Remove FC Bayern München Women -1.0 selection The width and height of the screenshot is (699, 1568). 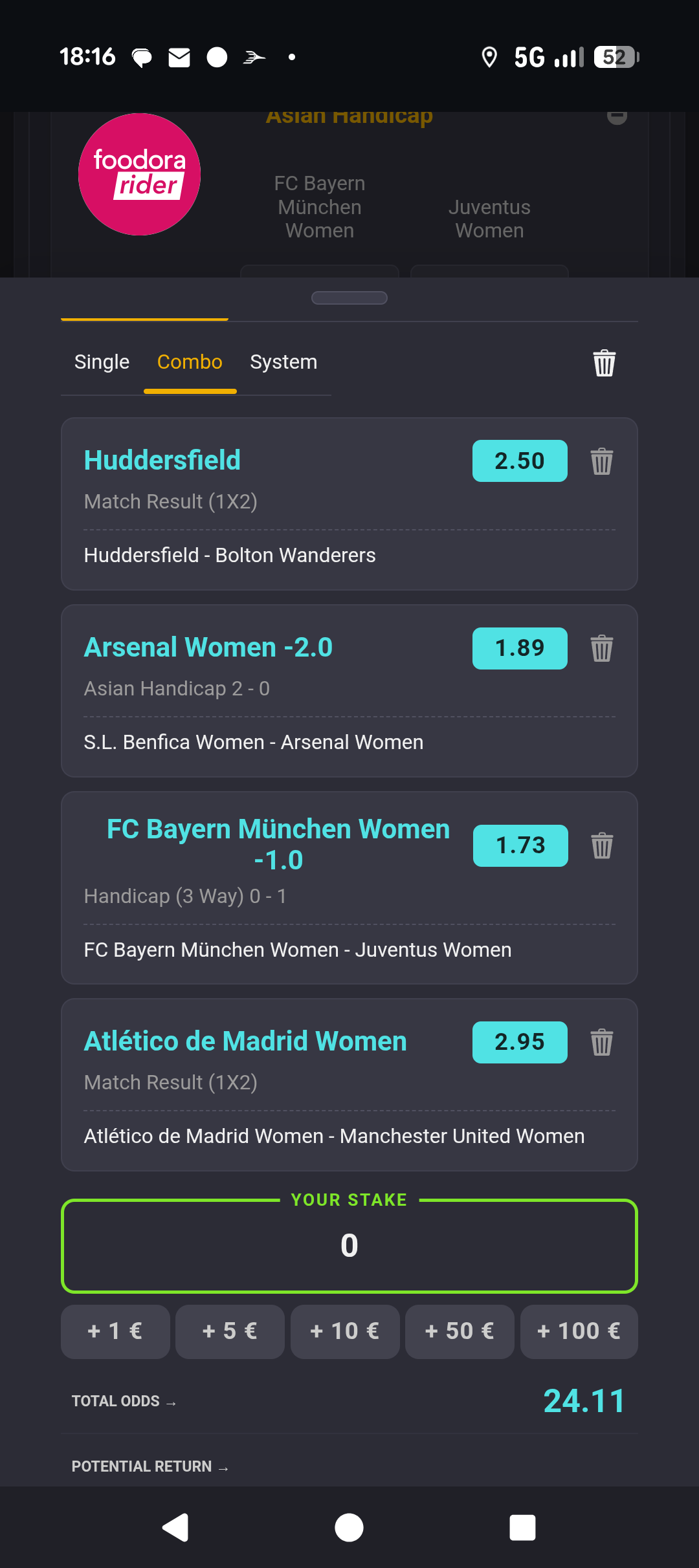601,845
